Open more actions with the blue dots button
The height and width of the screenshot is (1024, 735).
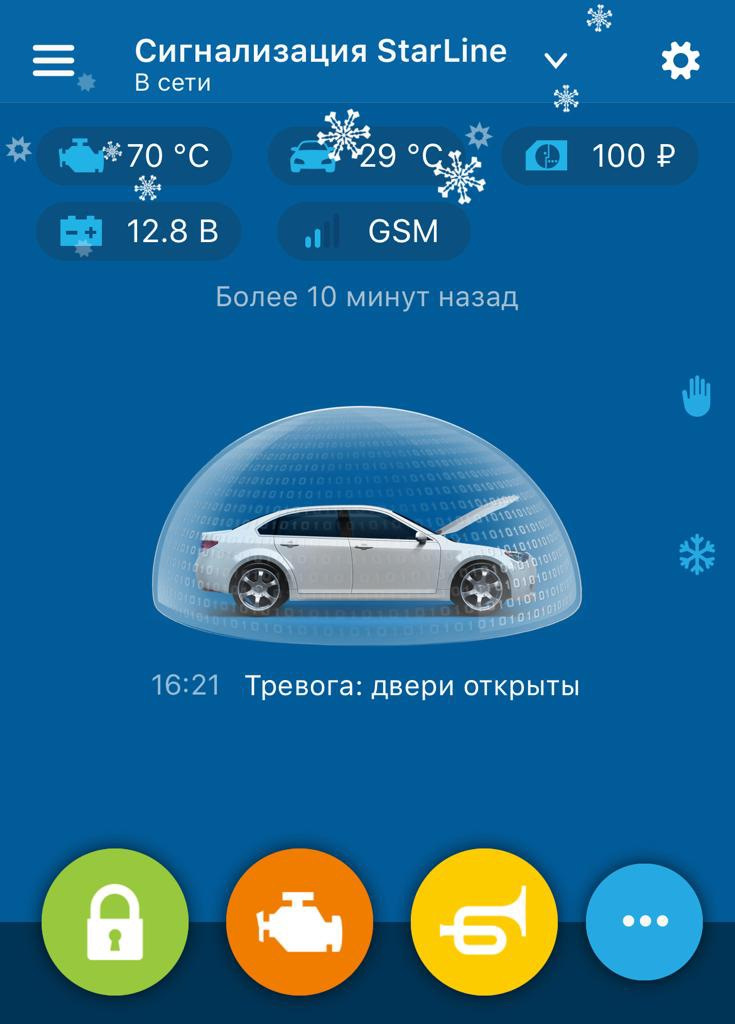tap(644, 920)
